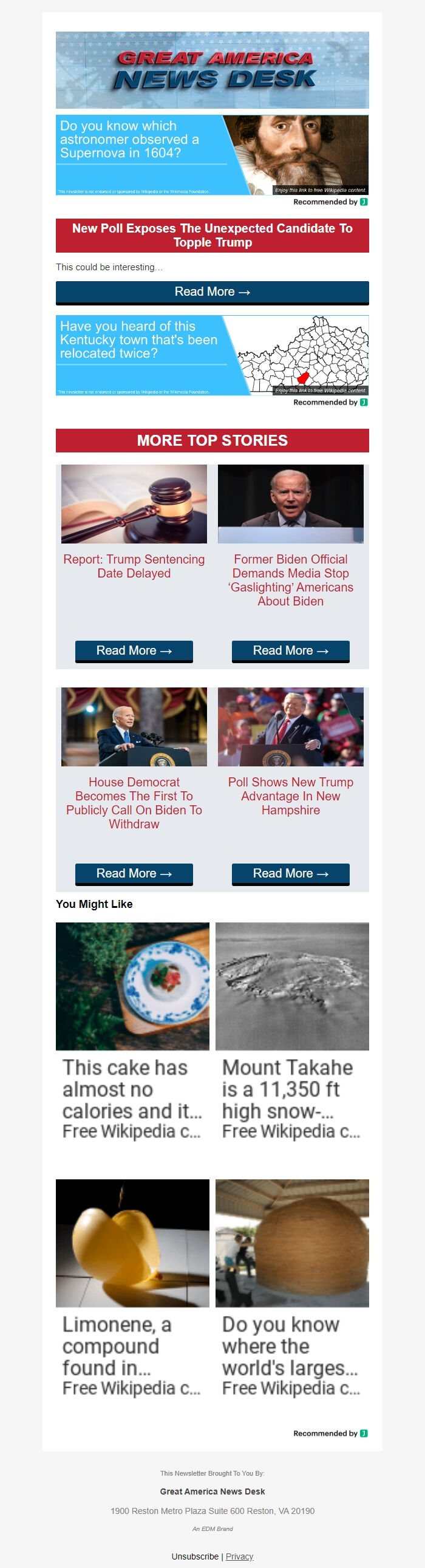The image size is (425, 1568).
Task: Tap Read More under 'This could be interesting'
Action: coord(212,292)
